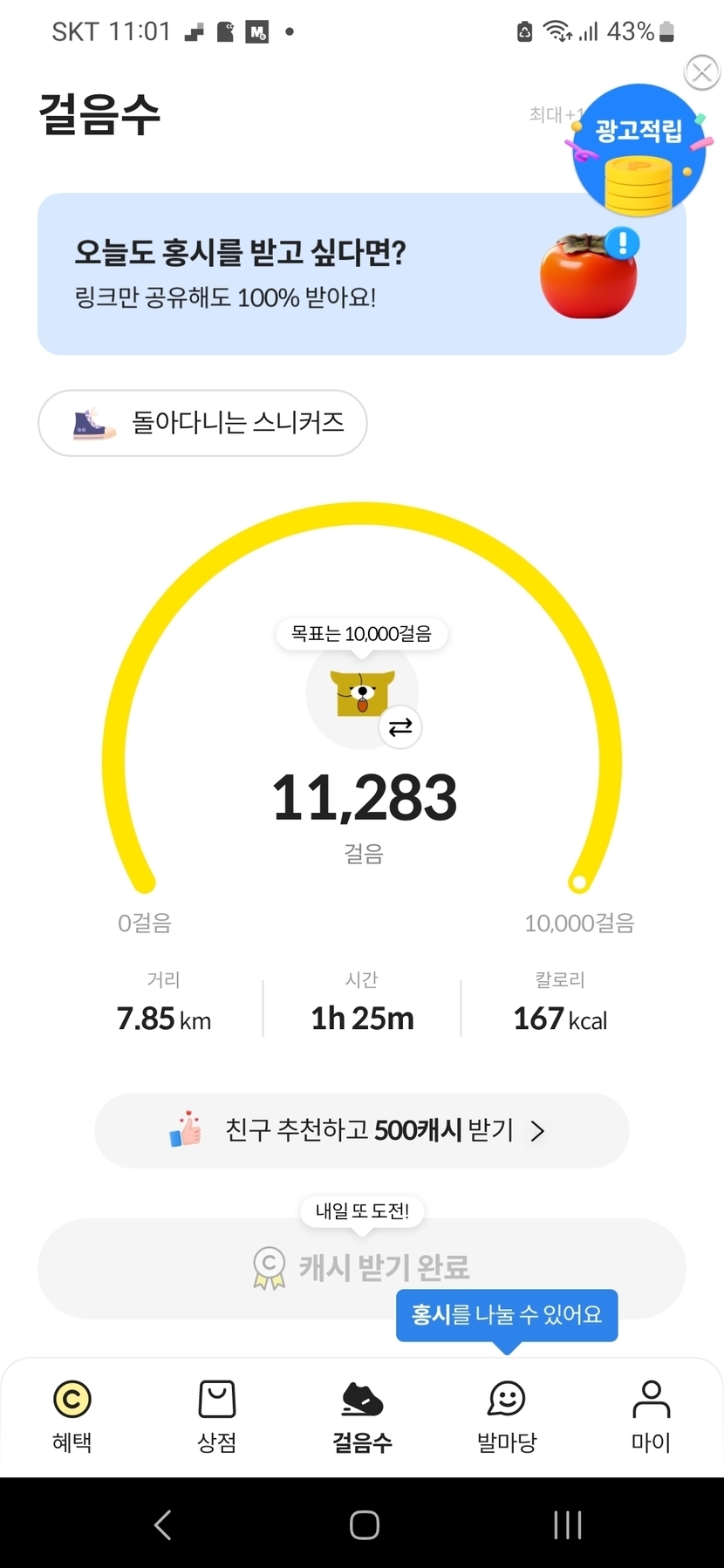Go to the 상점 tab

[x=217, y=1415]
